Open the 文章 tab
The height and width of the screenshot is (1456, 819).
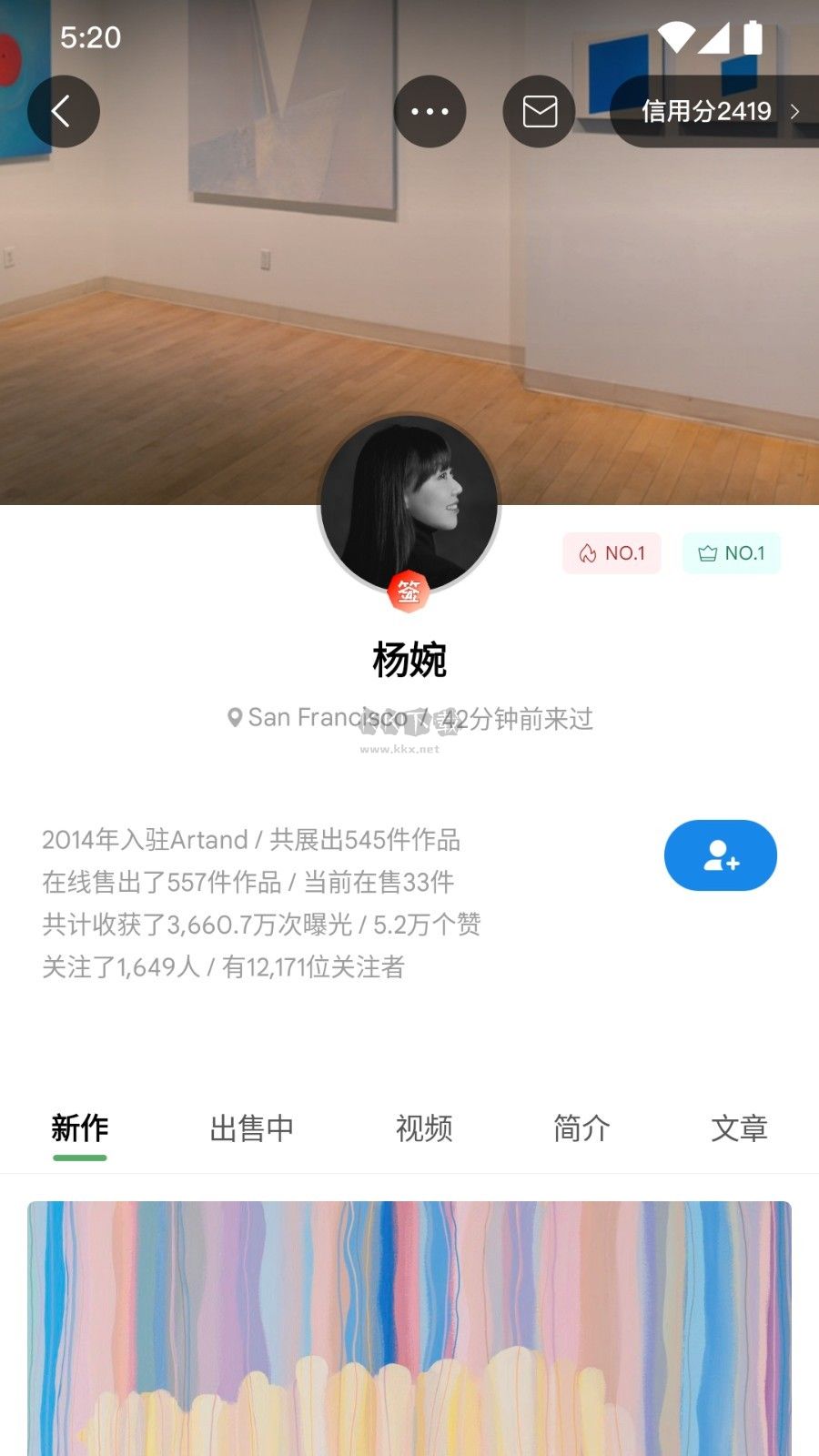[x=739, y=1127]
